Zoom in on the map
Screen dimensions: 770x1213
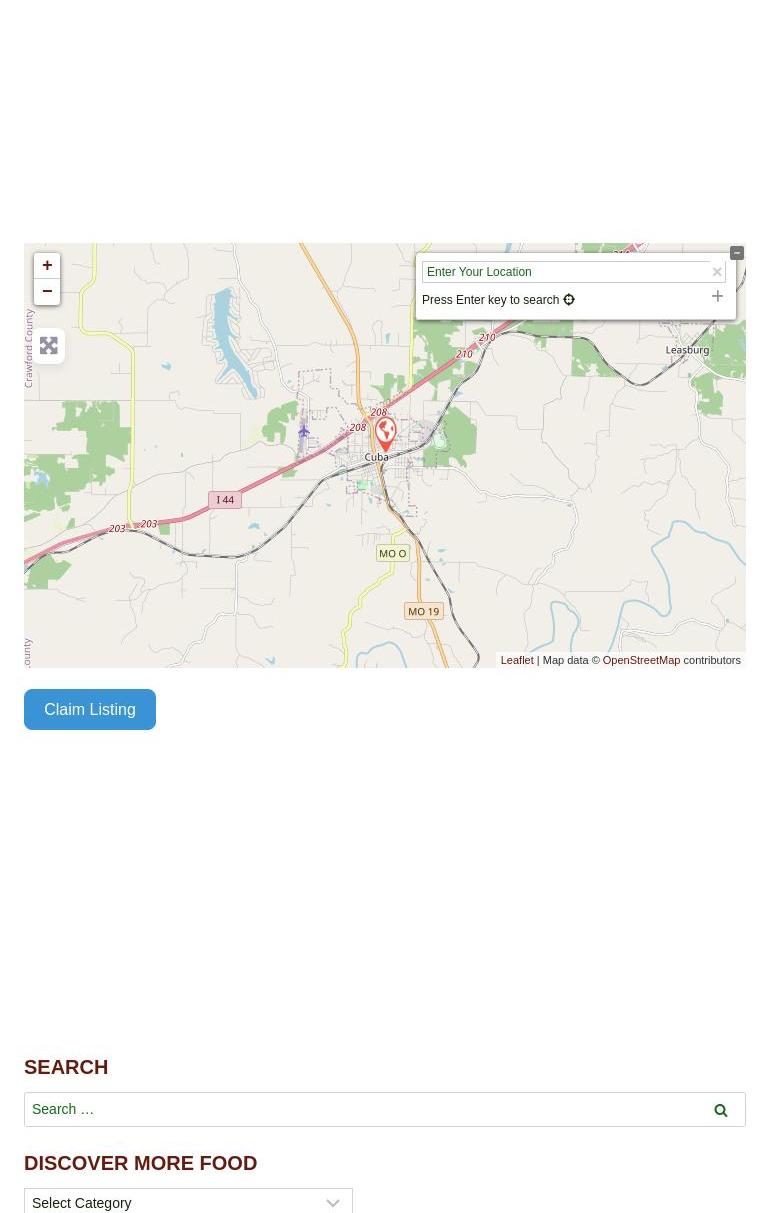47,266
